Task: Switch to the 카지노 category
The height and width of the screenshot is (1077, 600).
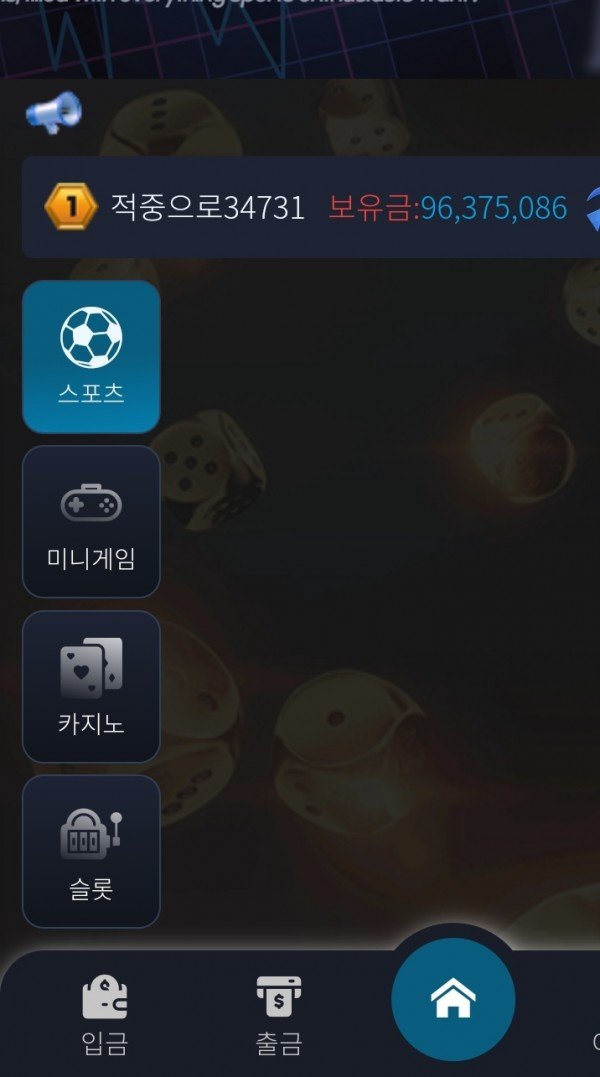Action: pos(91,686)
